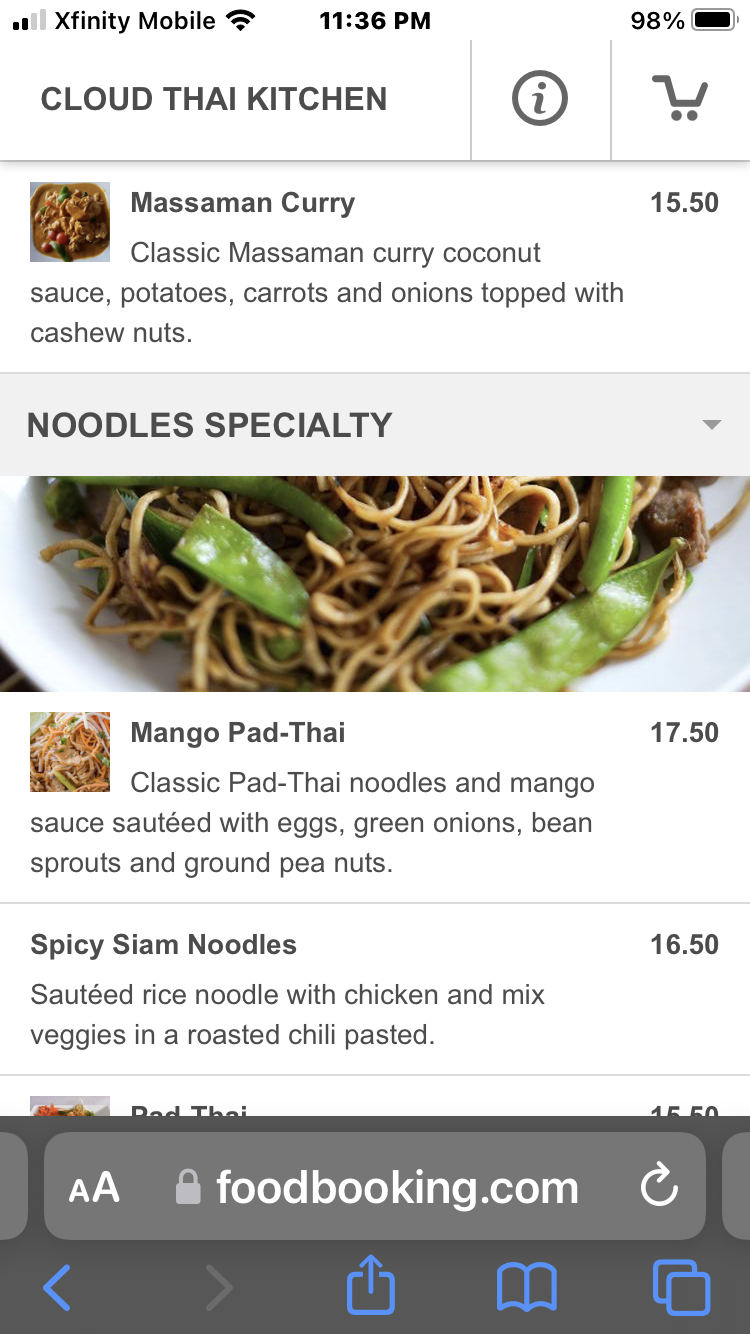Tap the foodbooking.com address bar
The width and height of the screenshot is (750, 1334).
(x=375, y=1187)
